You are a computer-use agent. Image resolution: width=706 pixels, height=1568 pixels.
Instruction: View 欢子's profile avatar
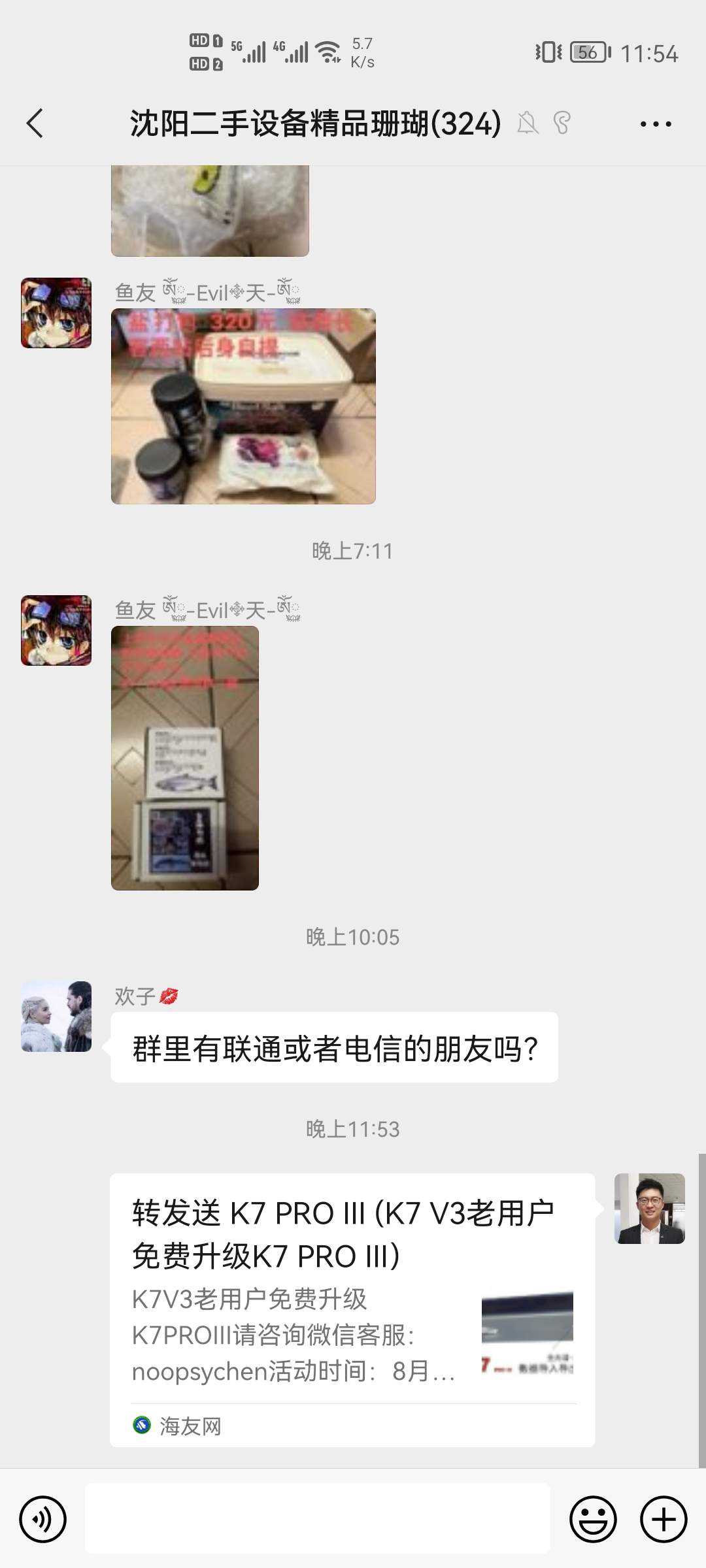click(56, 1016)
